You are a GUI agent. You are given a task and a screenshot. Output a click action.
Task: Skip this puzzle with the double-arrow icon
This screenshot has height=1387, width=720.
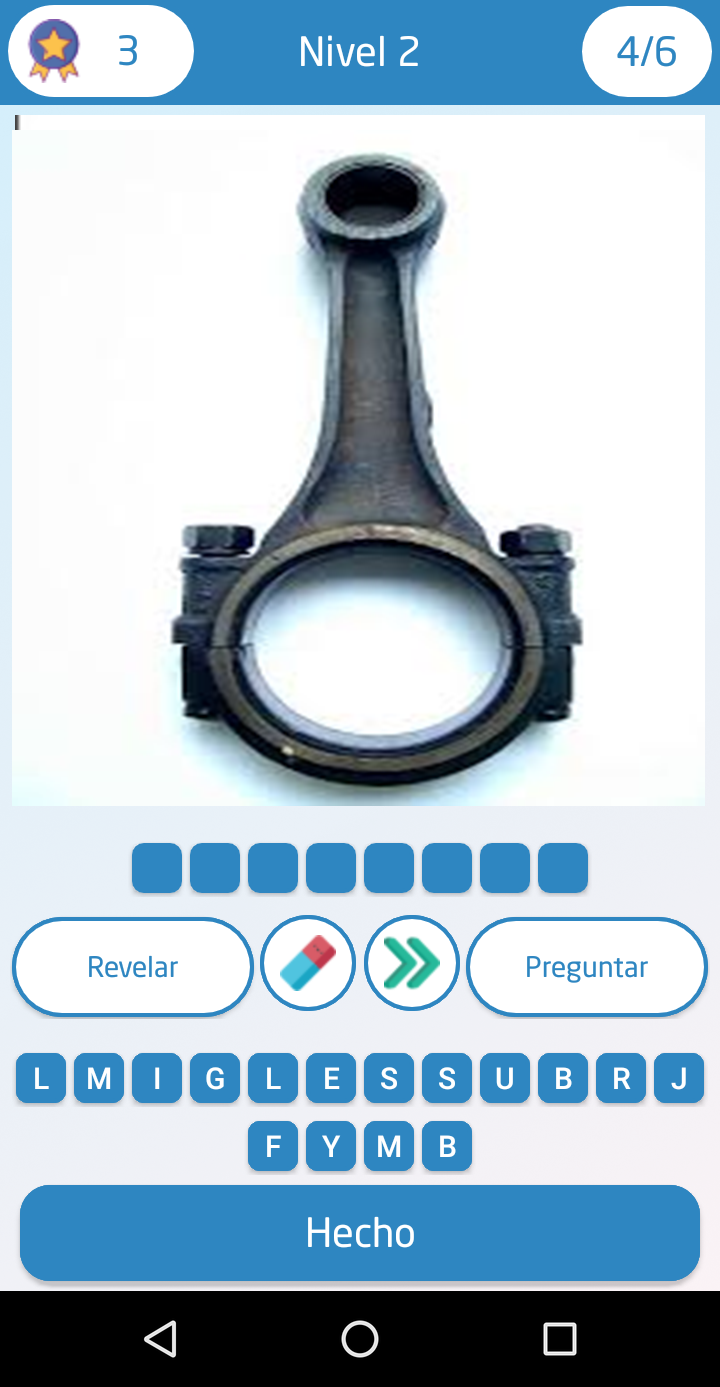412,964
